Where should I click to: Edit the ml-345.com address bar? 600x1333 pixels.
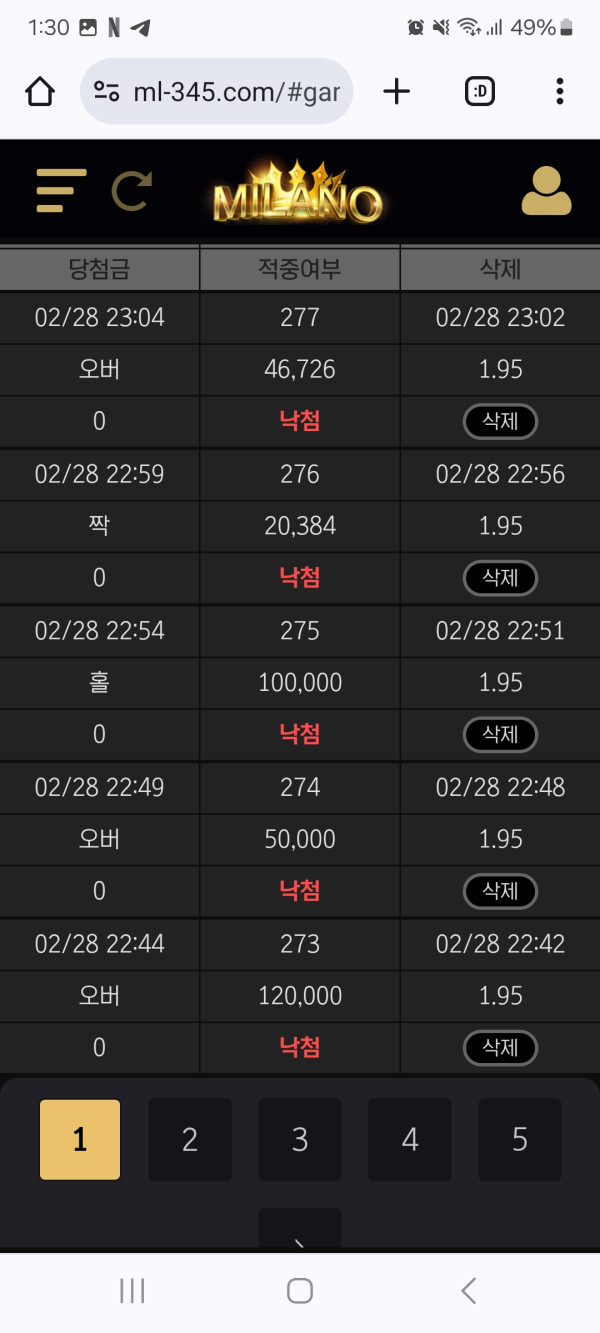click(x=235, y=92)
